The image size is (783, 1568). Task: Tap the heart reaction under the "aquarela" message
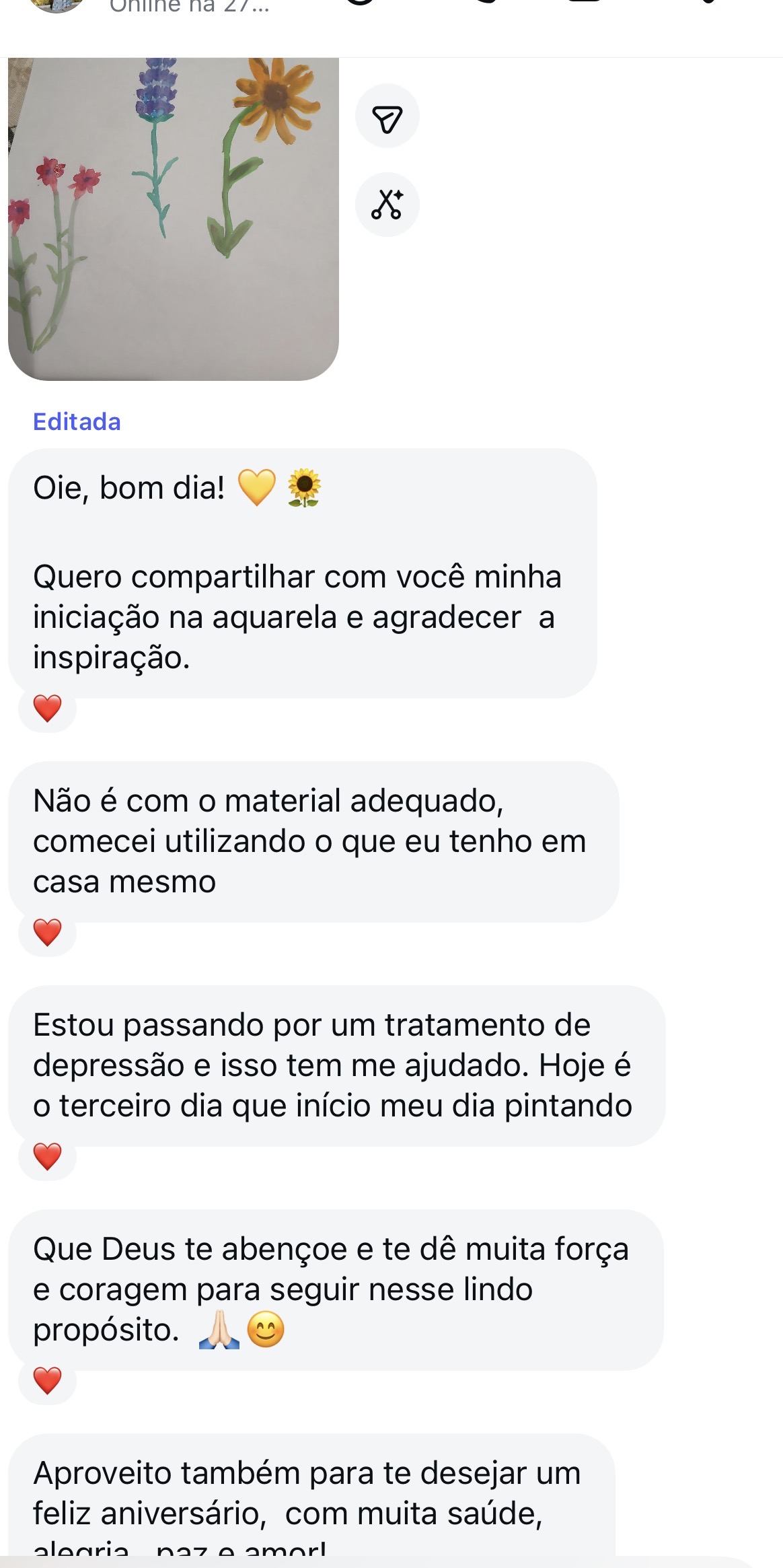point(47,709)
